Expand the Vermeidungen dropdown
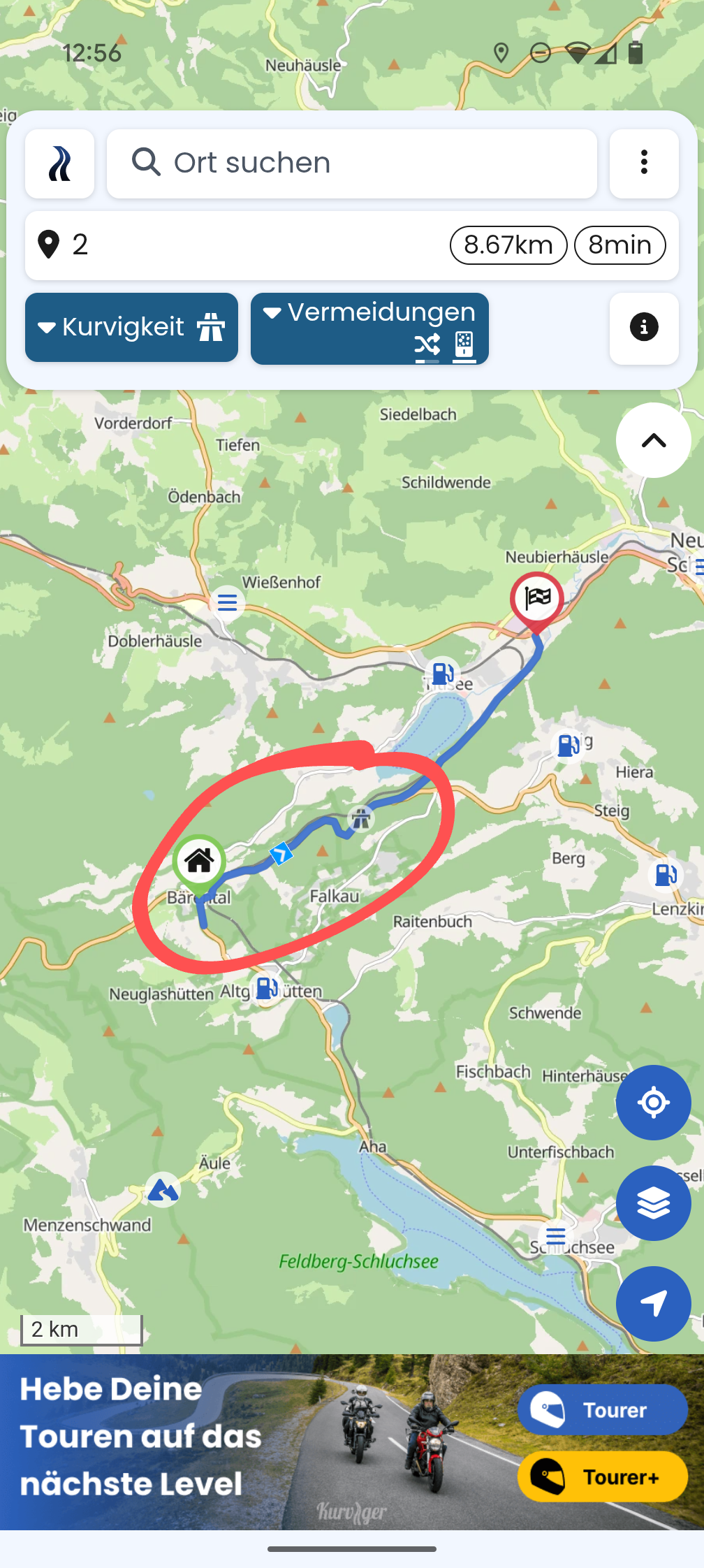Image resolution: width=704 pixels, height=1568 pixels. pyautogui.click(x=369, y=328)
